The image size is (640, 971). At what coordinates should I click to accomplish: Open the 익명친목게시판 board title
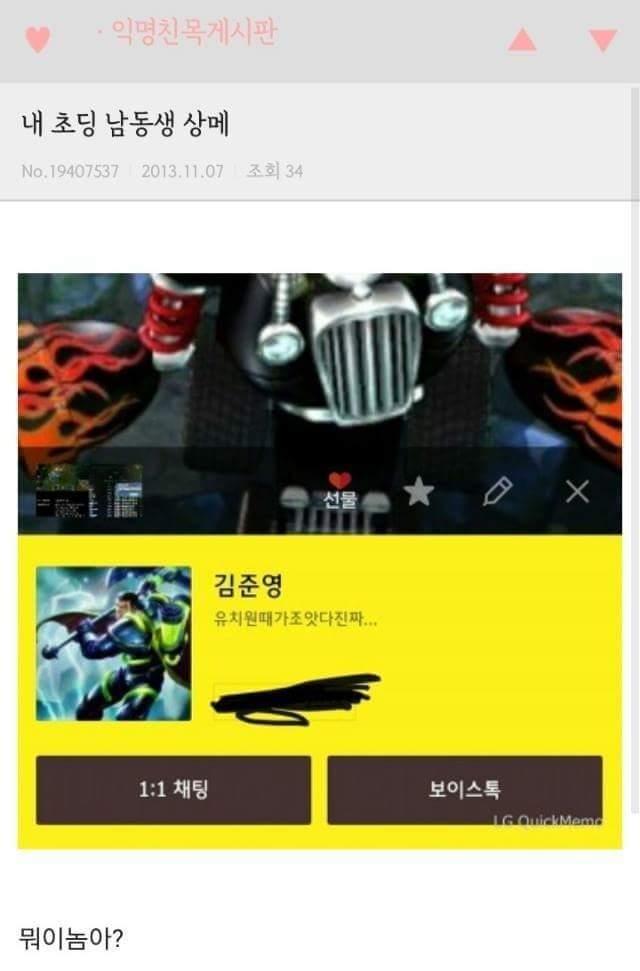click(192, 33)
